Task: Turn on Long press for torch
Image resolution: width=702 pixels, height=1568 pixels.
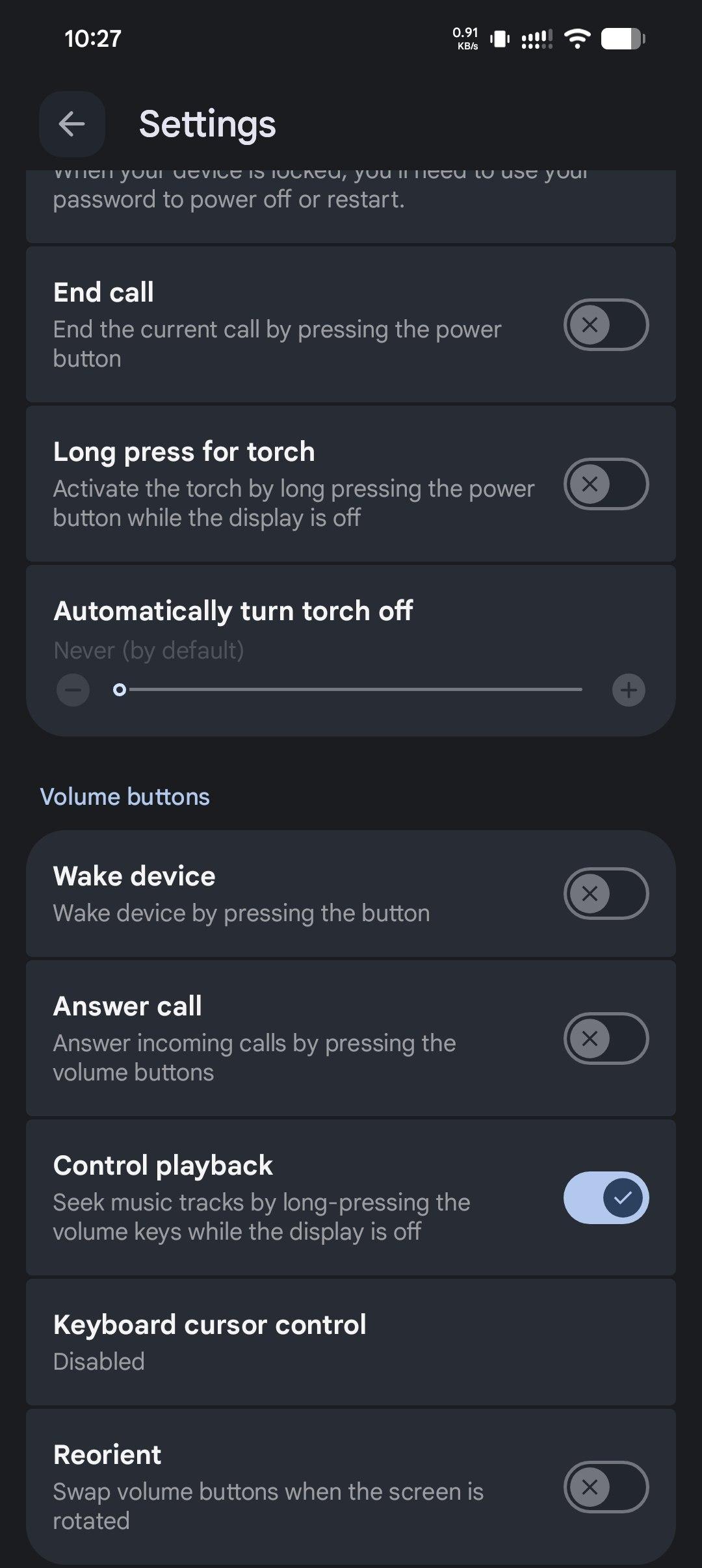Action: click(605, 484)
